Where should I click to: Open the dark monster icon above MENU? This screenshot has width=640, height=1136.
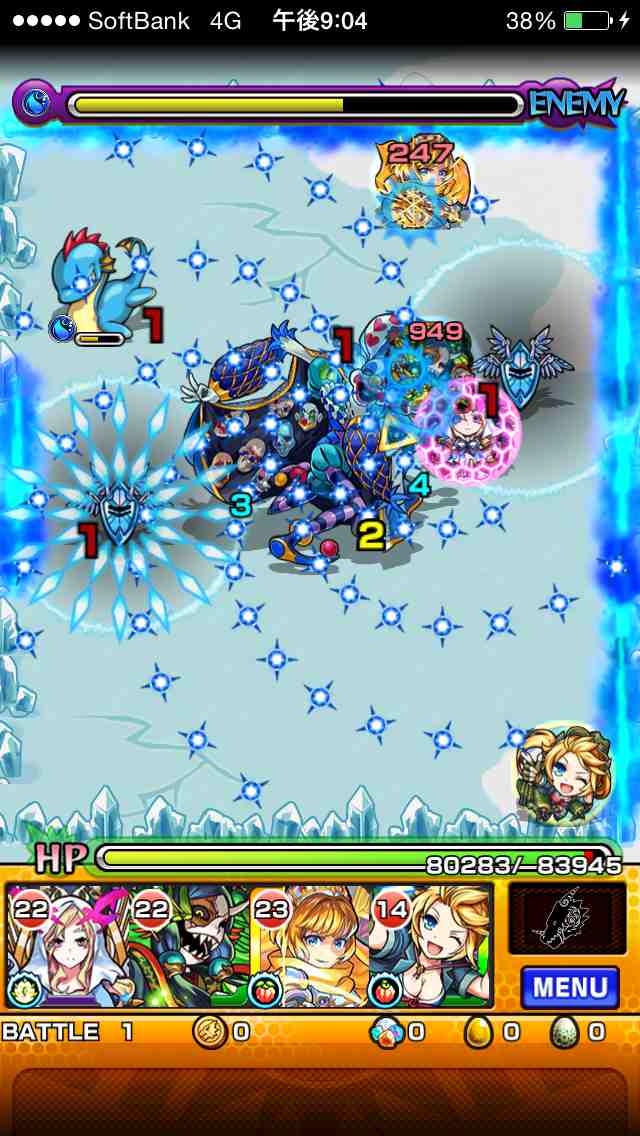click(567, 918)
